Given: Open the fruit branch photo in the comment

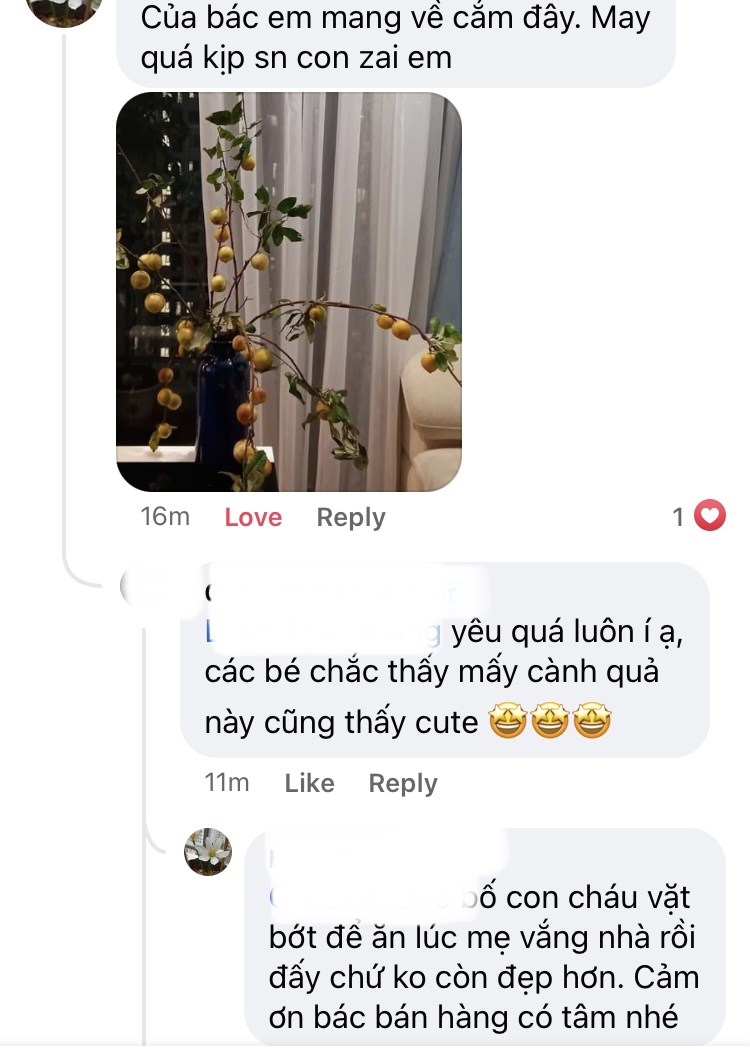Looking at the screenshot, I should click(289, 292).
